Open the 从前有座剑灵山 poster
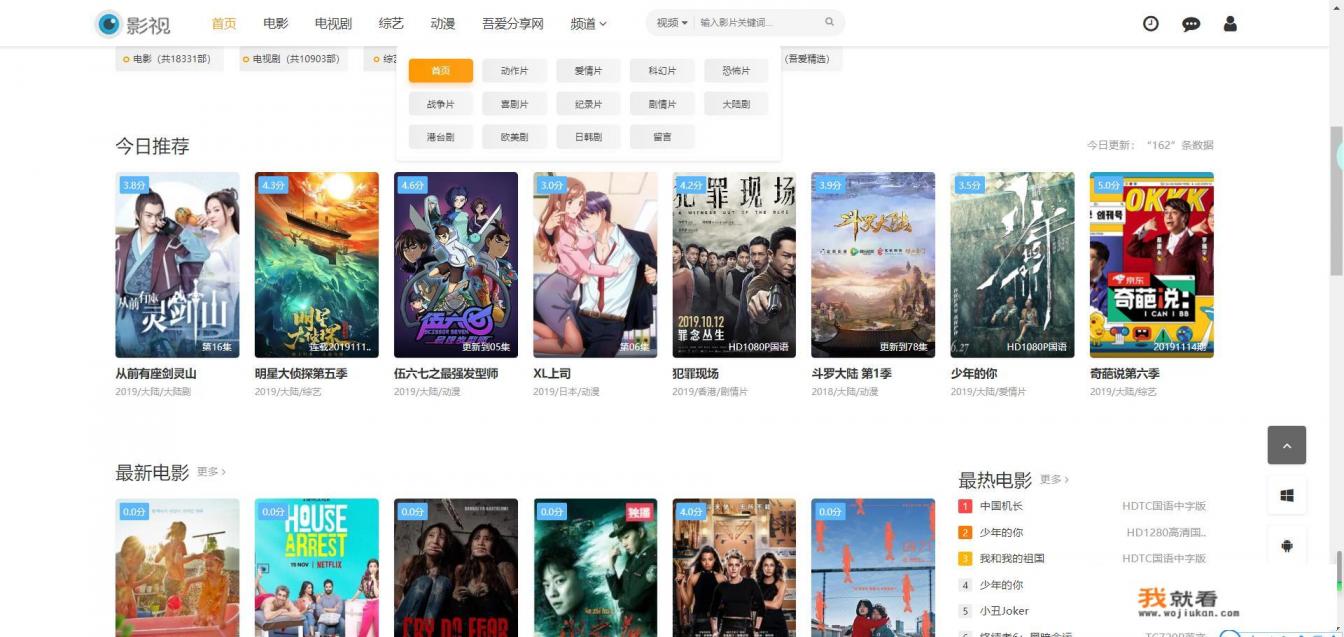Screen dimensions: 1344x637 pyautogui.click(x=177, y=264)
